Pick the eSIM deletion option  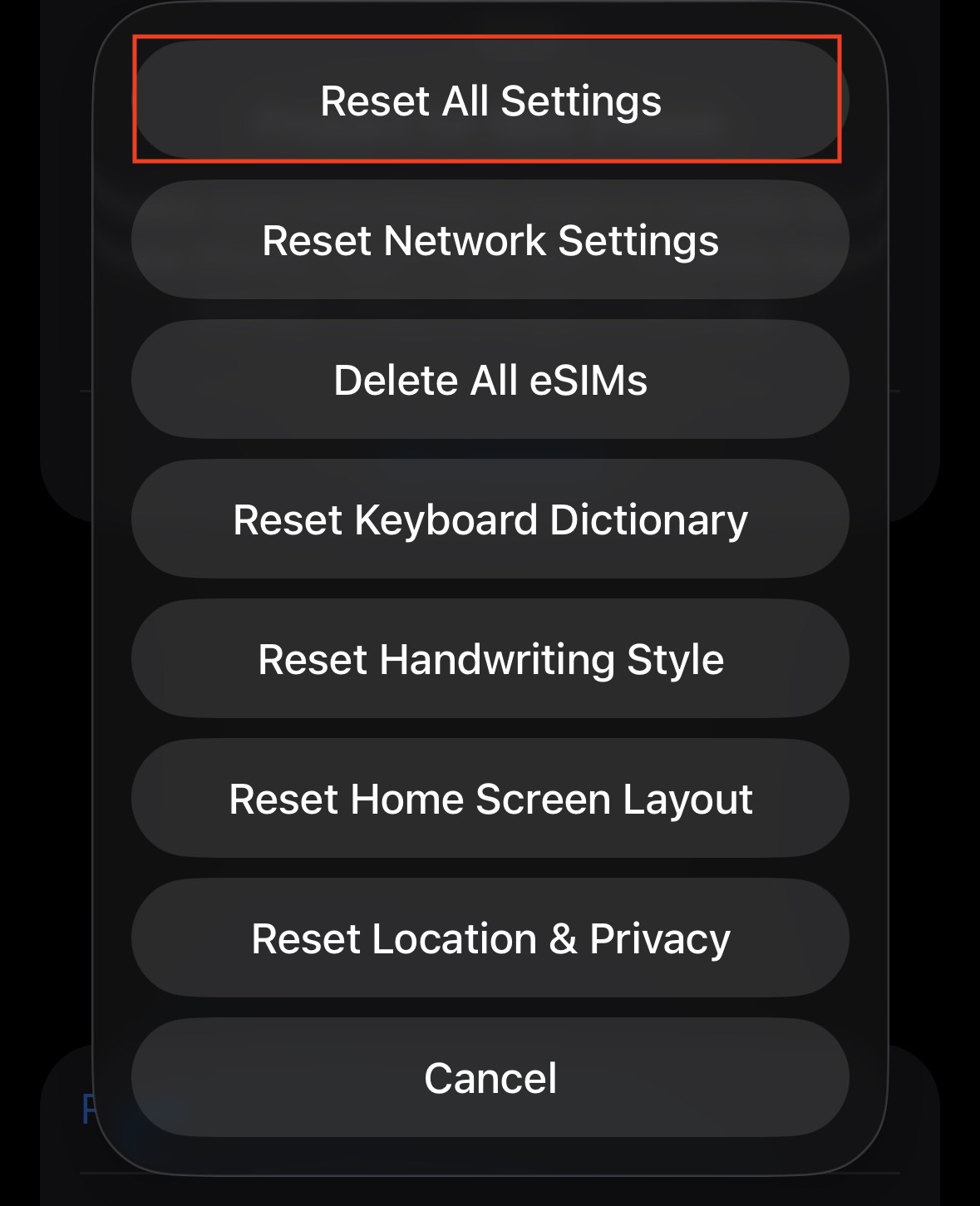pos(490,380)
